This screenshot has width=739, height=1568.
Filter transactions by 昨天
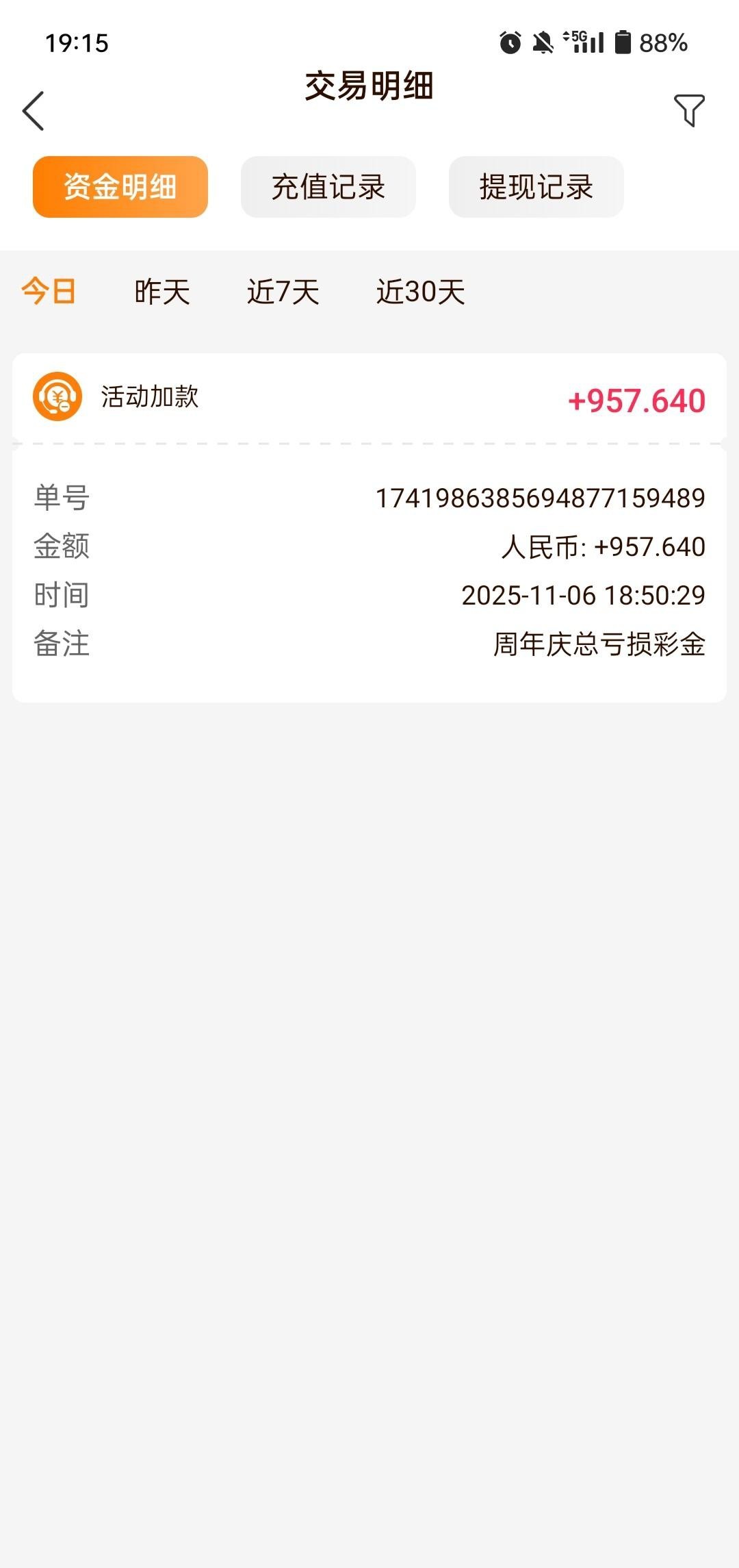(162, 292)
